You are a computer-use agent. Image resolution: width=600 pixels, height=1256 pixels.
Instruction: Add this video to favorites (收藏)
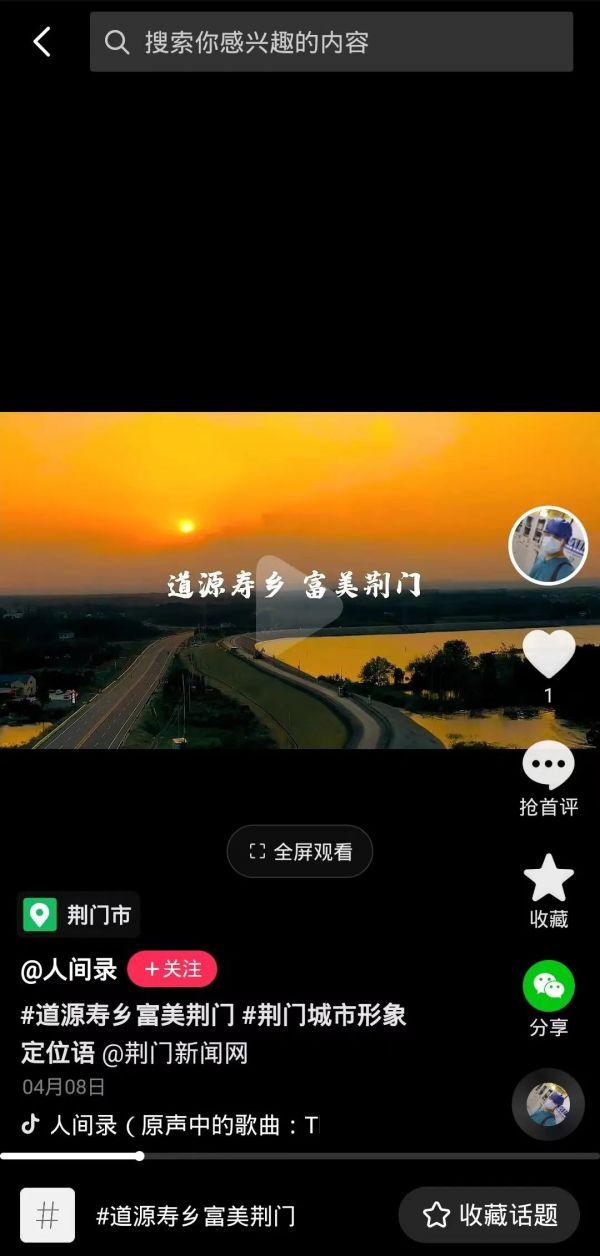(548, 879)
